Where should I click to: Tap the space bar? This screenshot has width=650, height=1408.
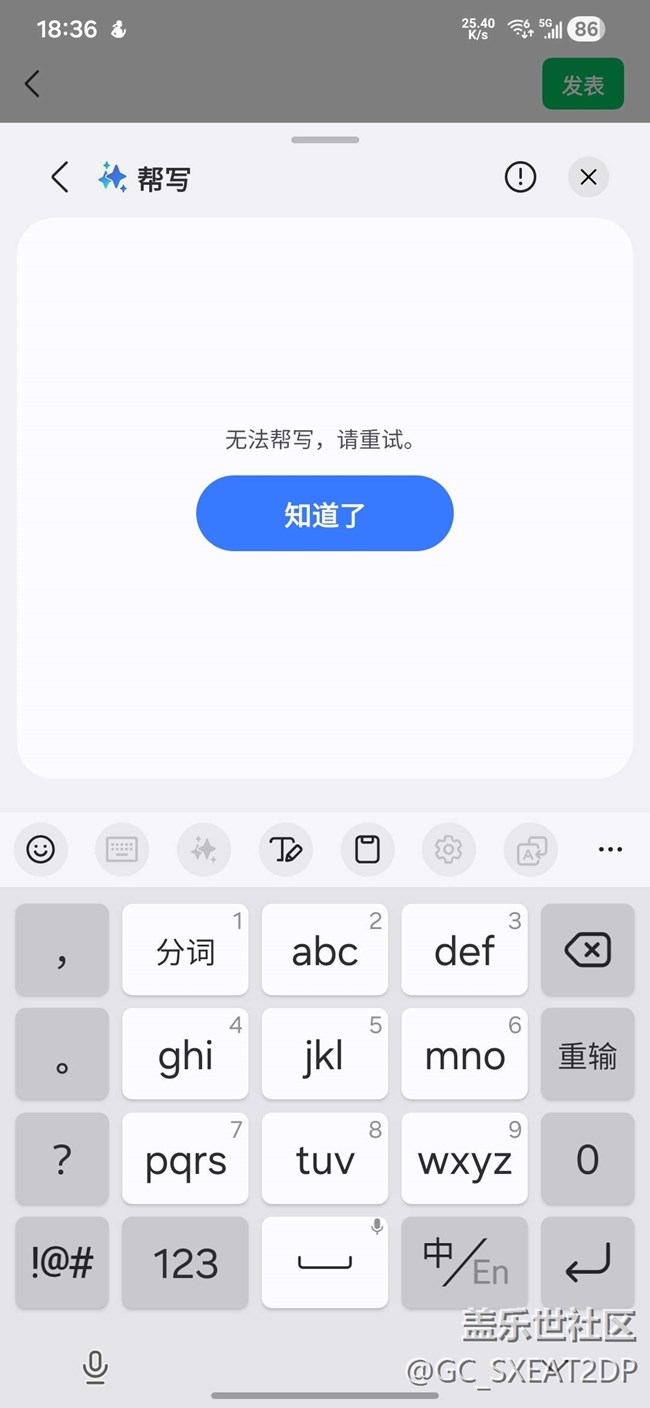[x=325, y=1262]
